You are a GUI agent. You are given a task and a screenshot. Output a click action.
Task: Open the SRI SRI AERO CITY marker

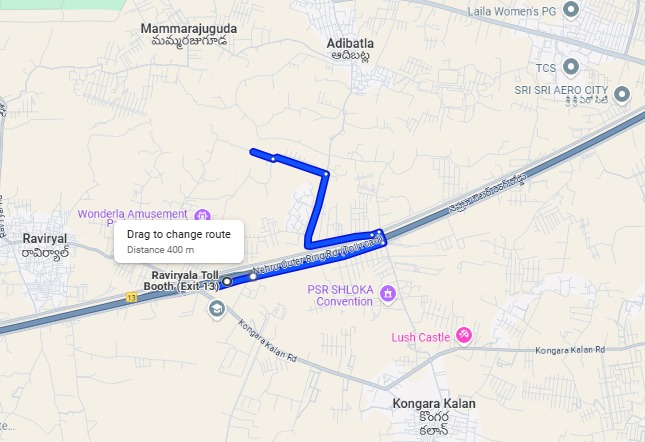[x=621, y=94]
